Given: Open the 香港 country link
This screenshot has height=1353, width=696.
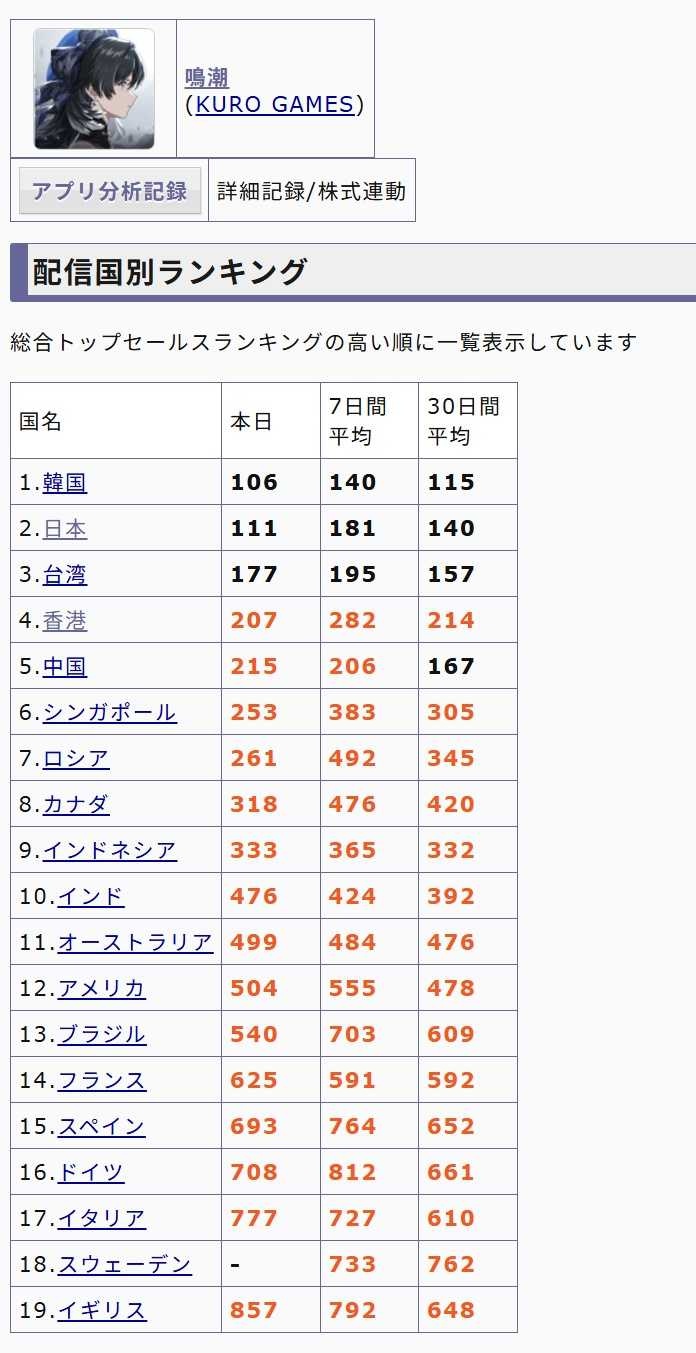Looking at the screenshot, I should coord(65,621).
